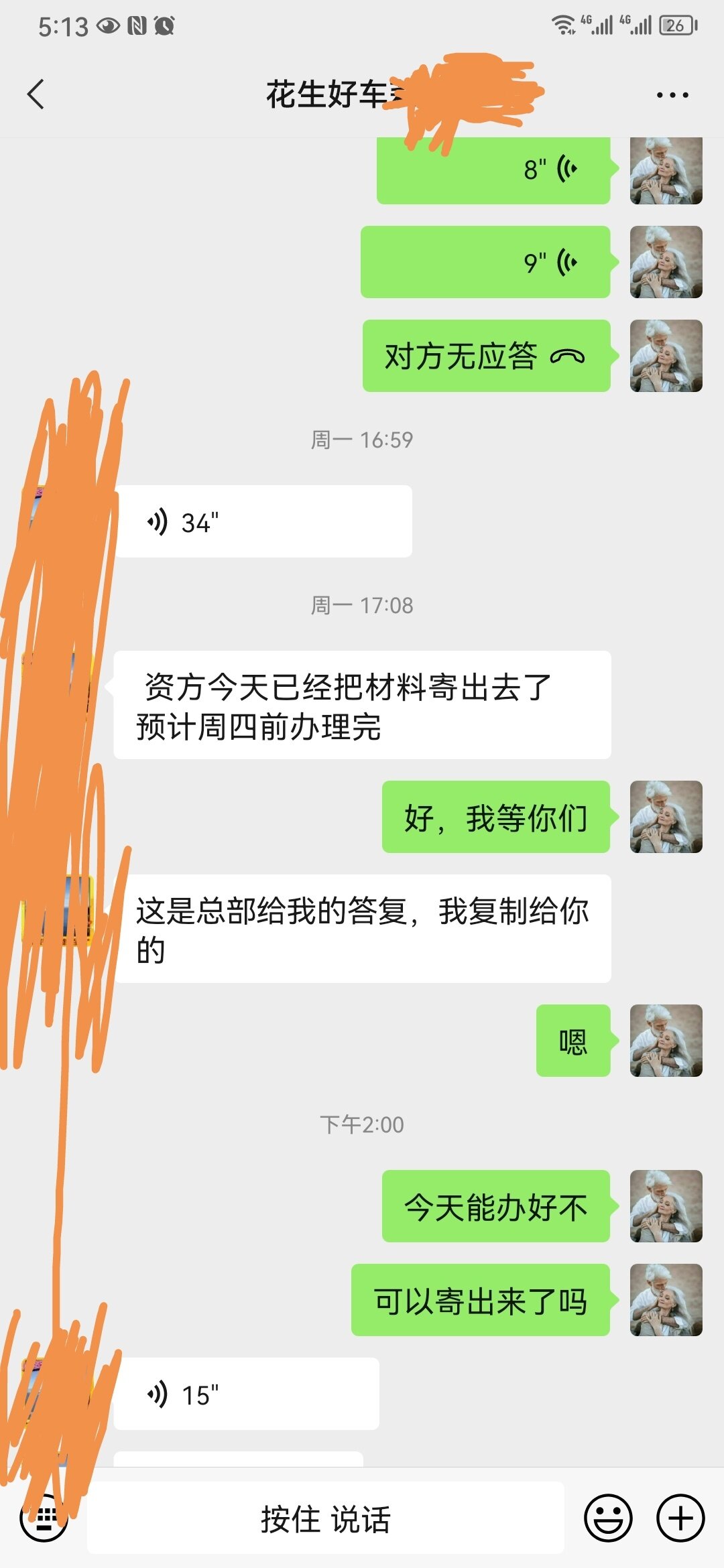This screenshot has height=1568, width=724.
Task: Tap 对方无应答 to call again
Action: coord(485,356)
